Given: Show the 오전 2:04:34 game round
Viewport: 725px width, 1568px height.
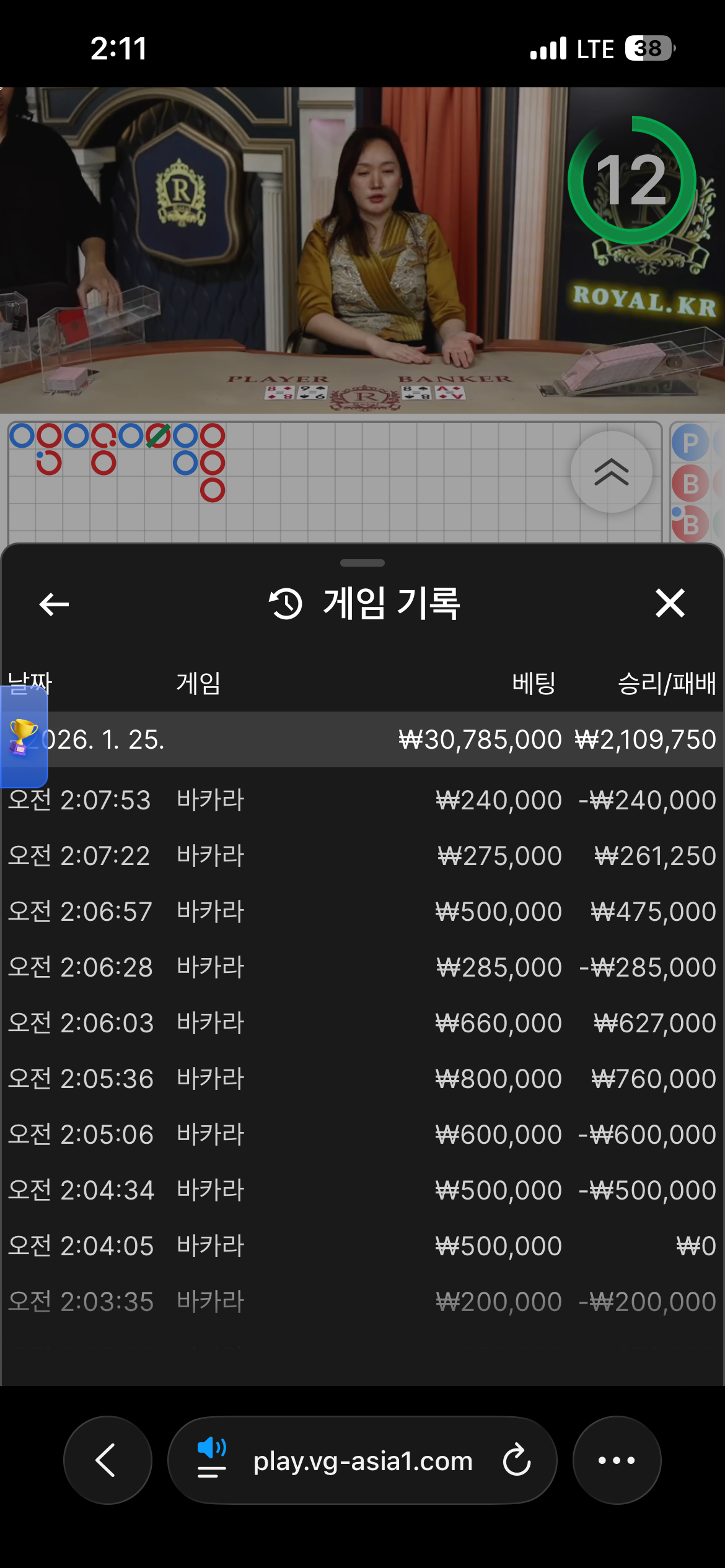Looking at the screenshot, I should [x=362, y=1190].
